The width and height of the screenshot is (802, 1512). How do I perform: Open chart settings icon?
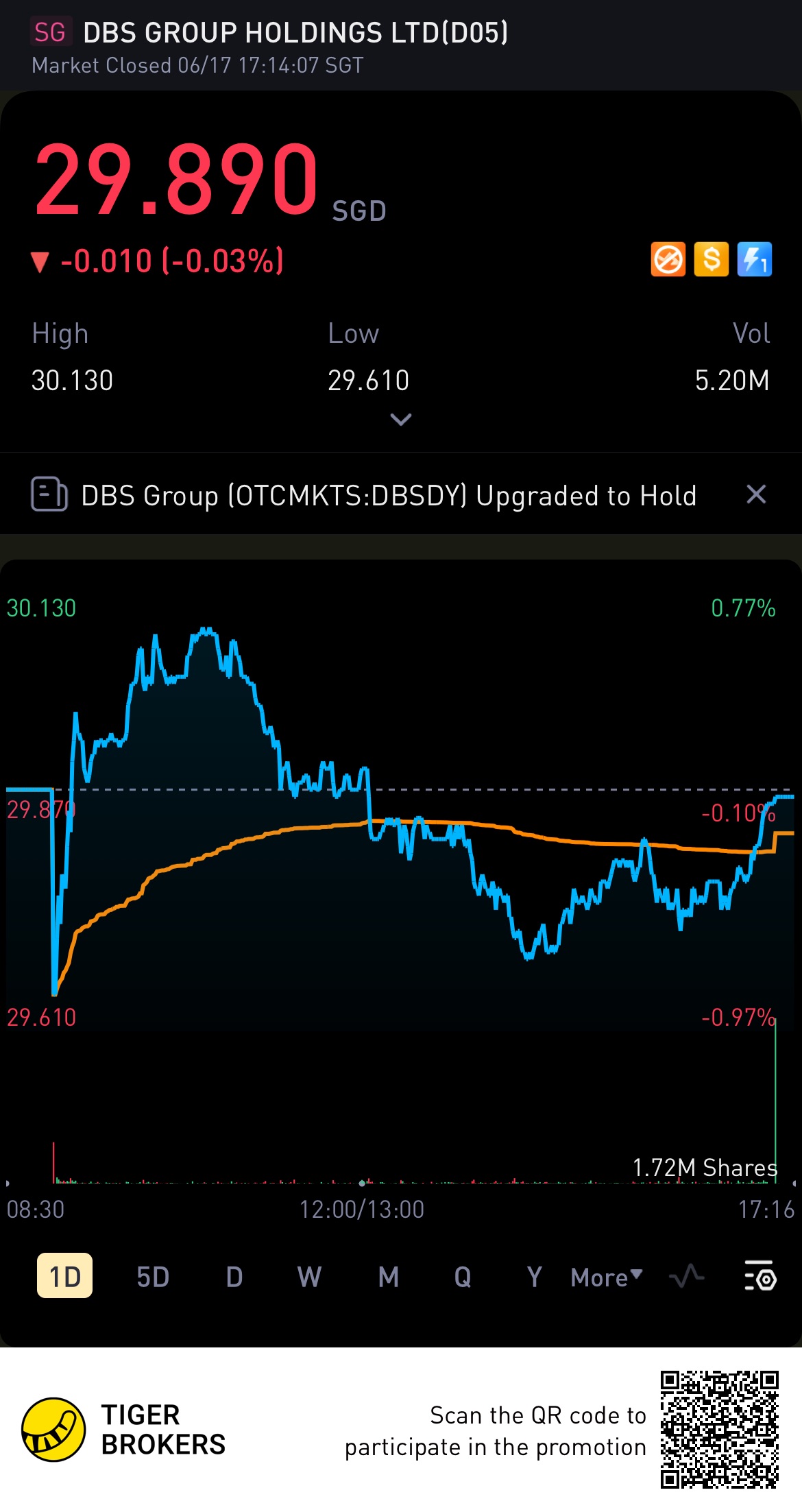(760, 1277)
